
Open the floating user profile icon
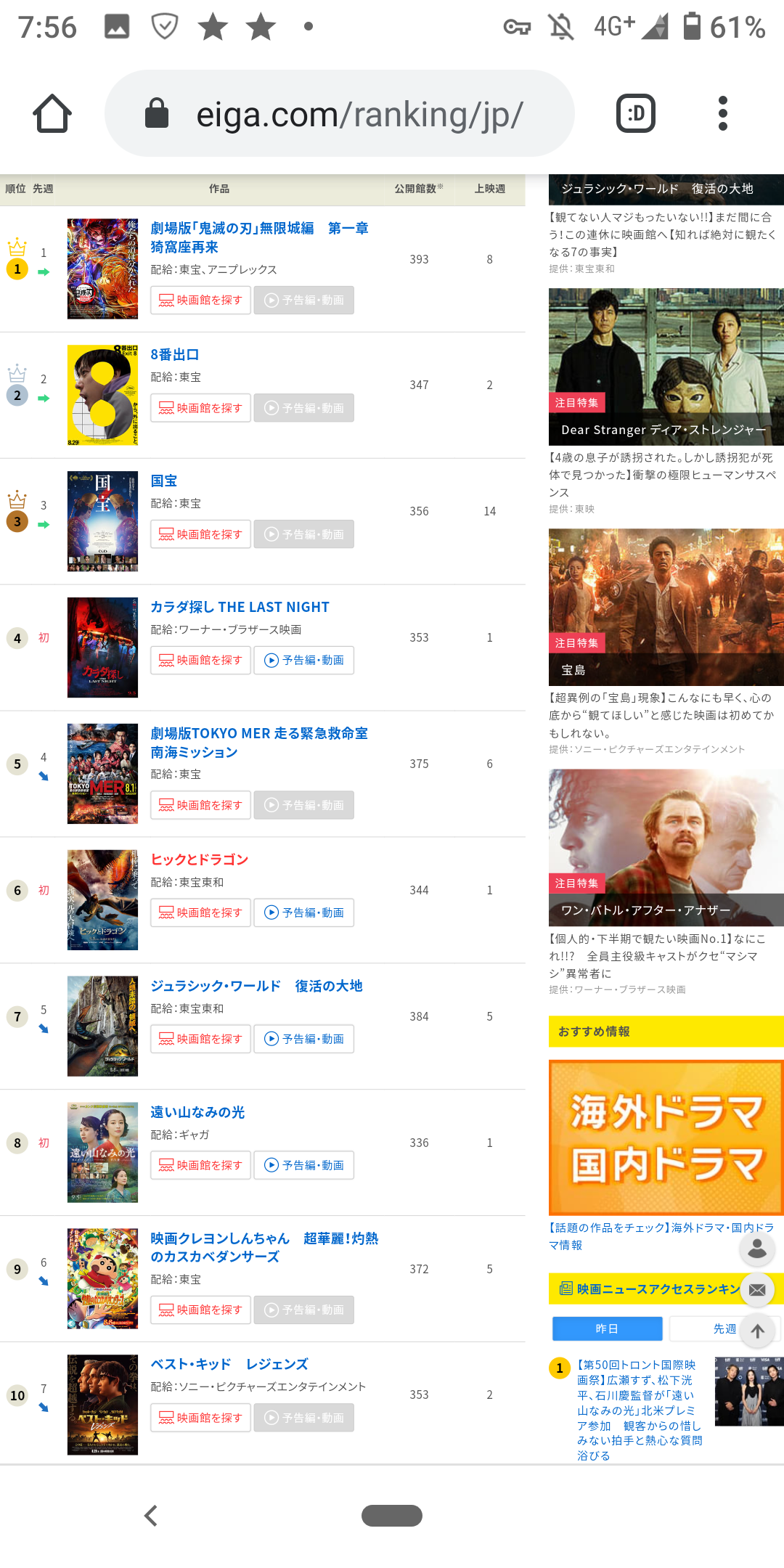[757, 1249]
